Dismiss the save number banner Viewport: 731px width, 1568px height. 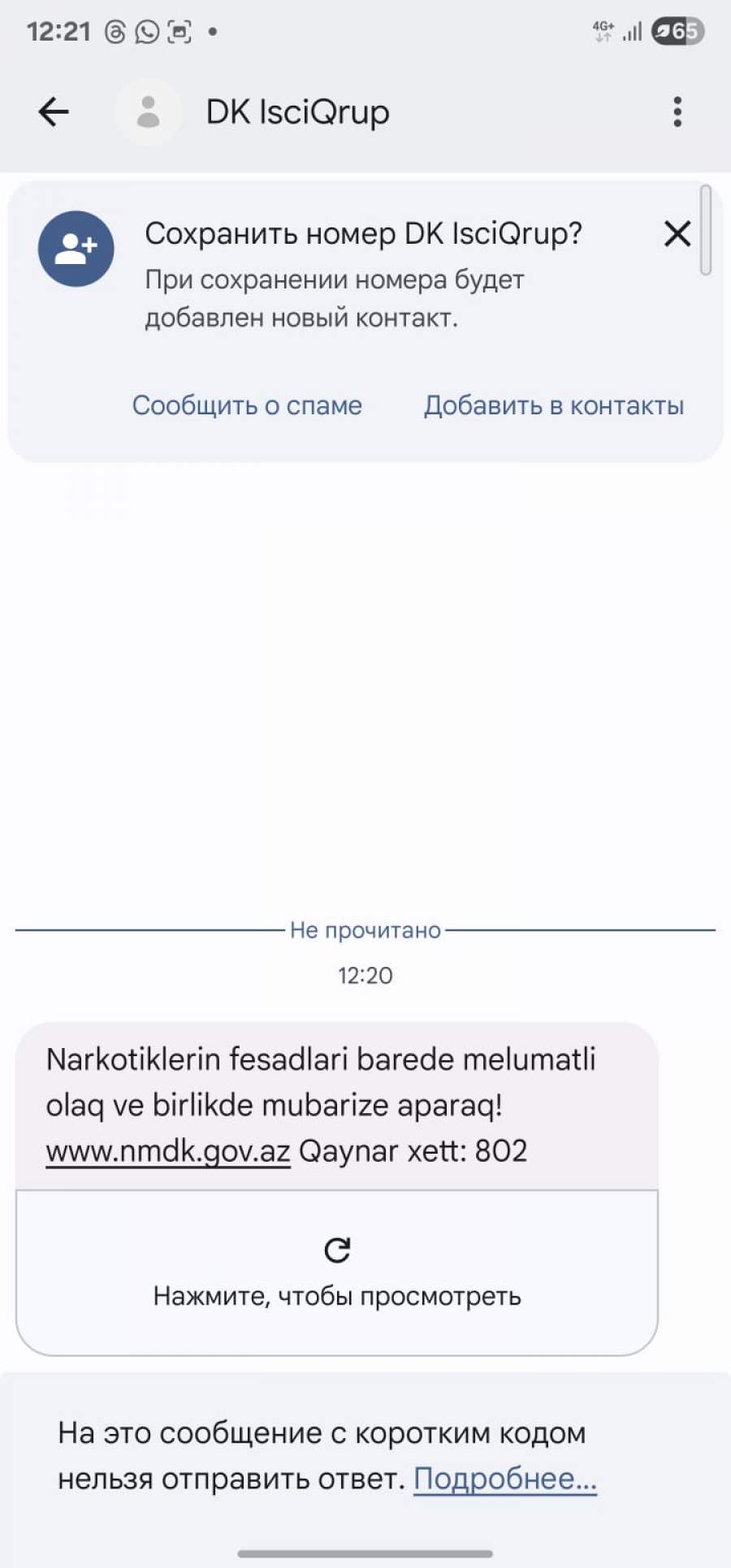coord(677,234)
